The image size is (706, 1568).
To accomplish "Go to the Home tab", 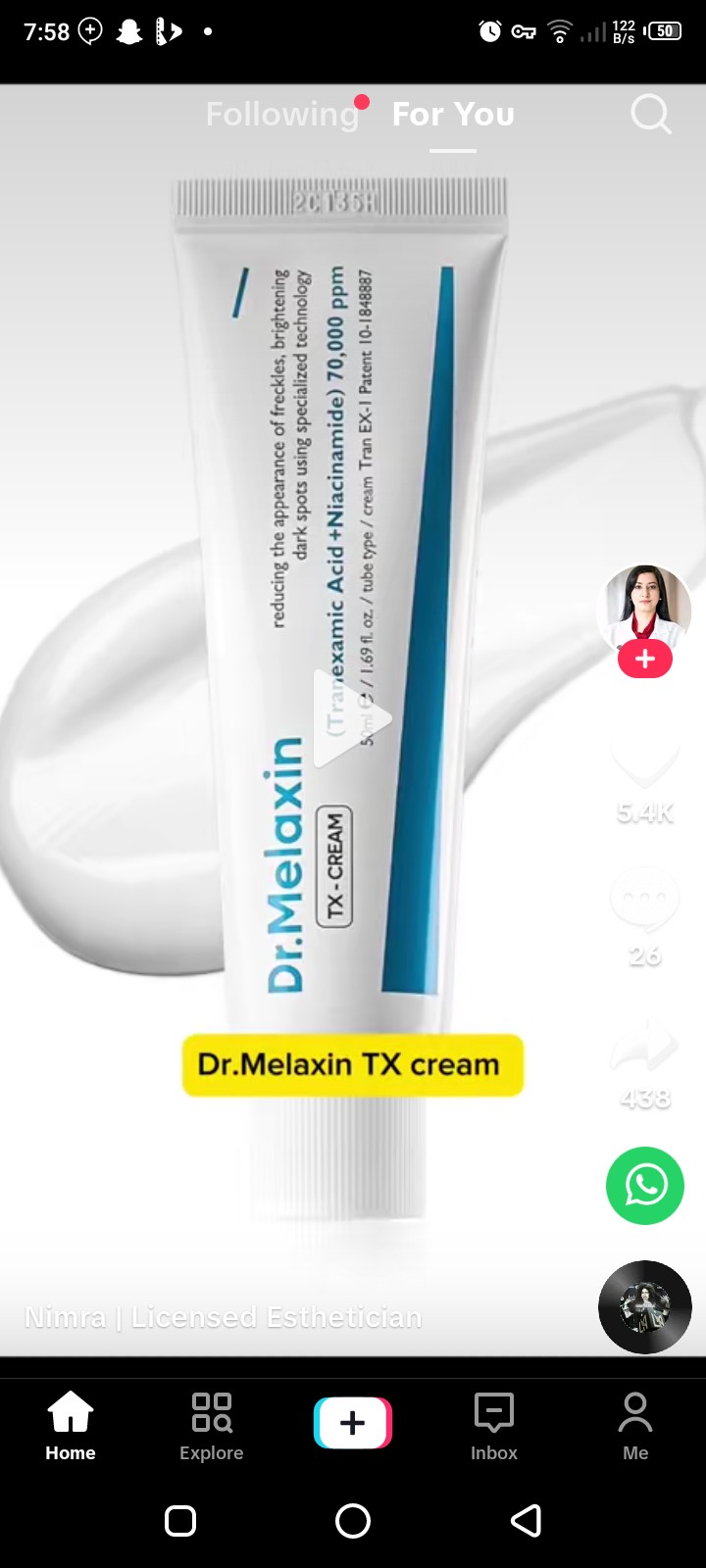I will [x=71, y=1426].
